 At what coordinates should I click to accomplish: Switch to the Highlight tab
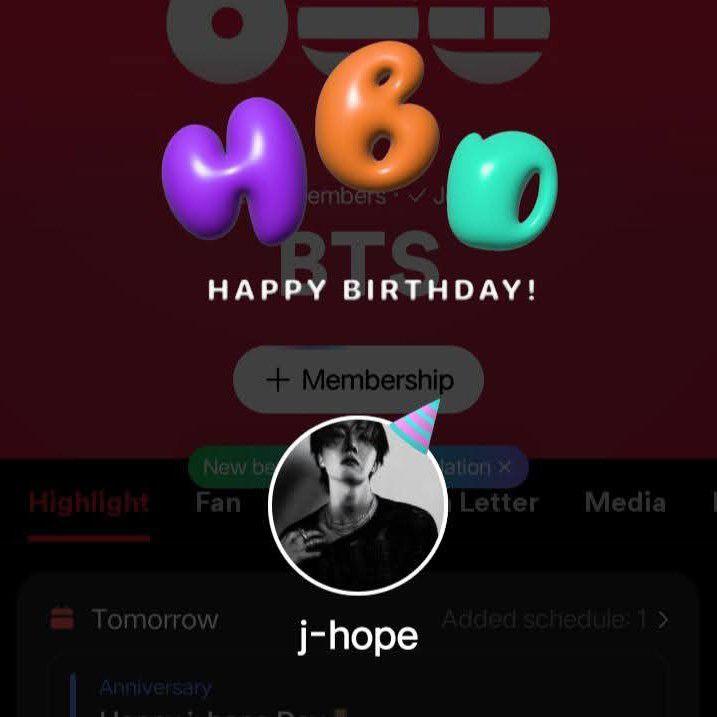89,502
